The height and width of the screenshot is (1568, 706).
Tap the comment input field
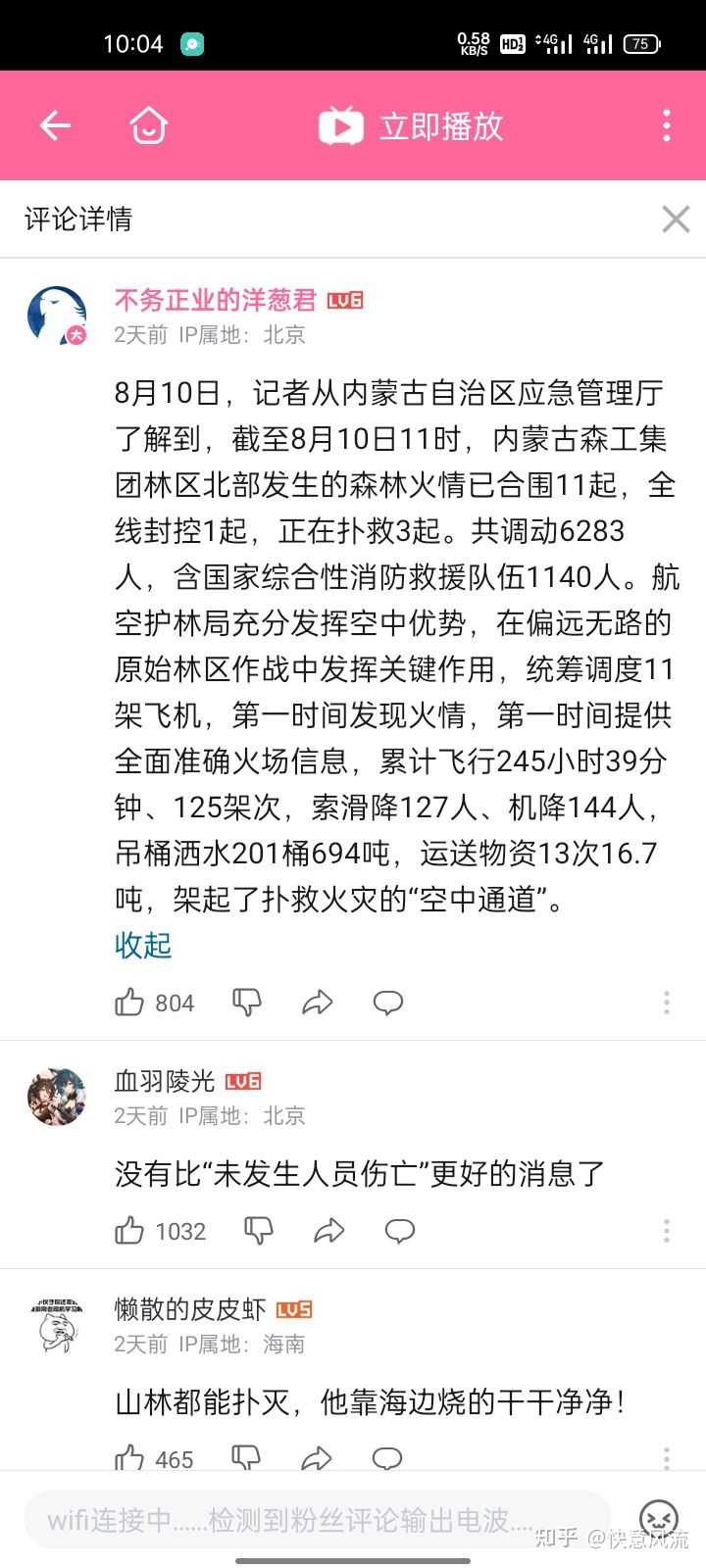314,1520
